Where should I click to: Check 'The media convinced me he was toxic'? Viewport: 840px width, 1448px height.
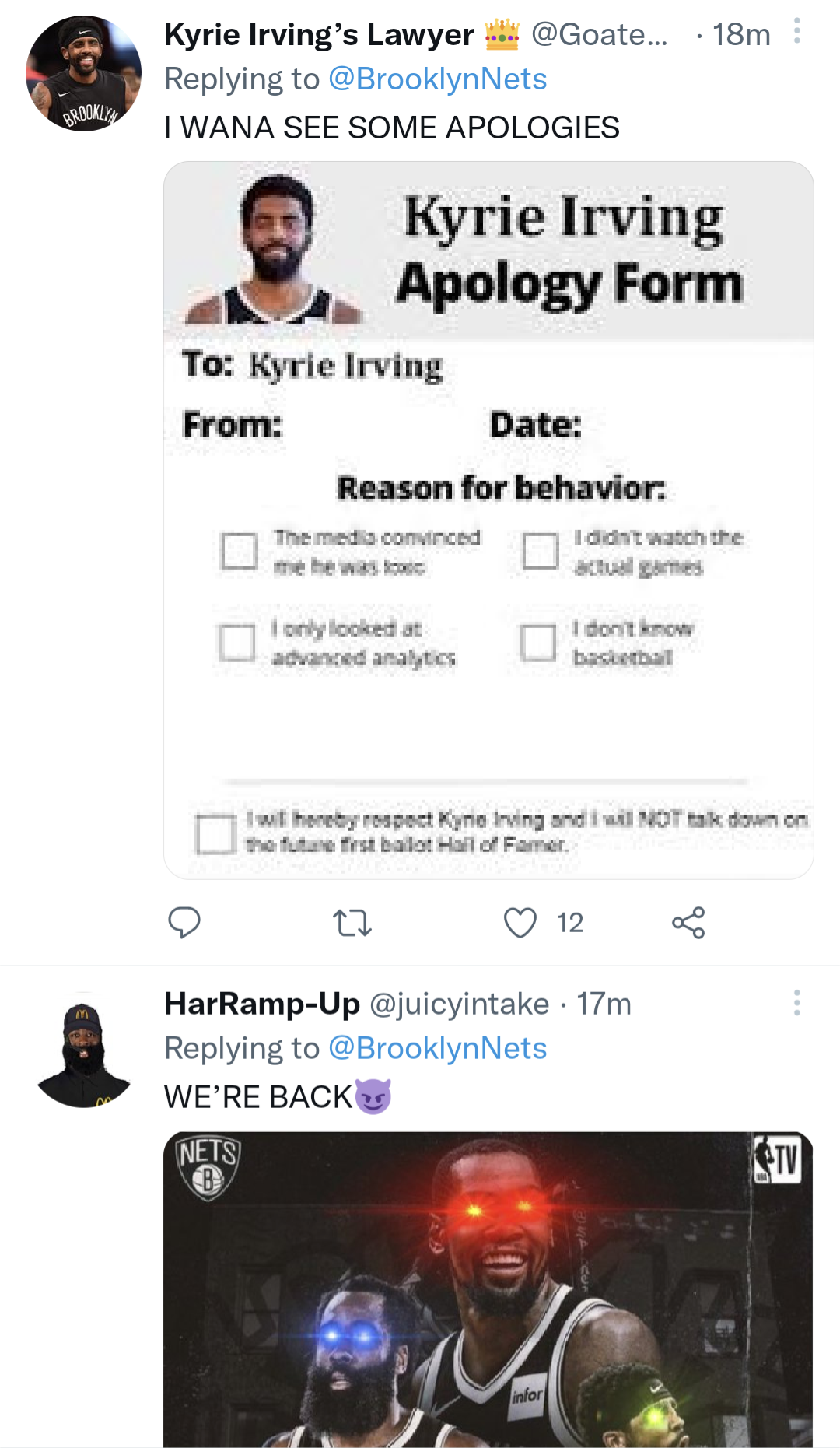[x=237, y=550]
